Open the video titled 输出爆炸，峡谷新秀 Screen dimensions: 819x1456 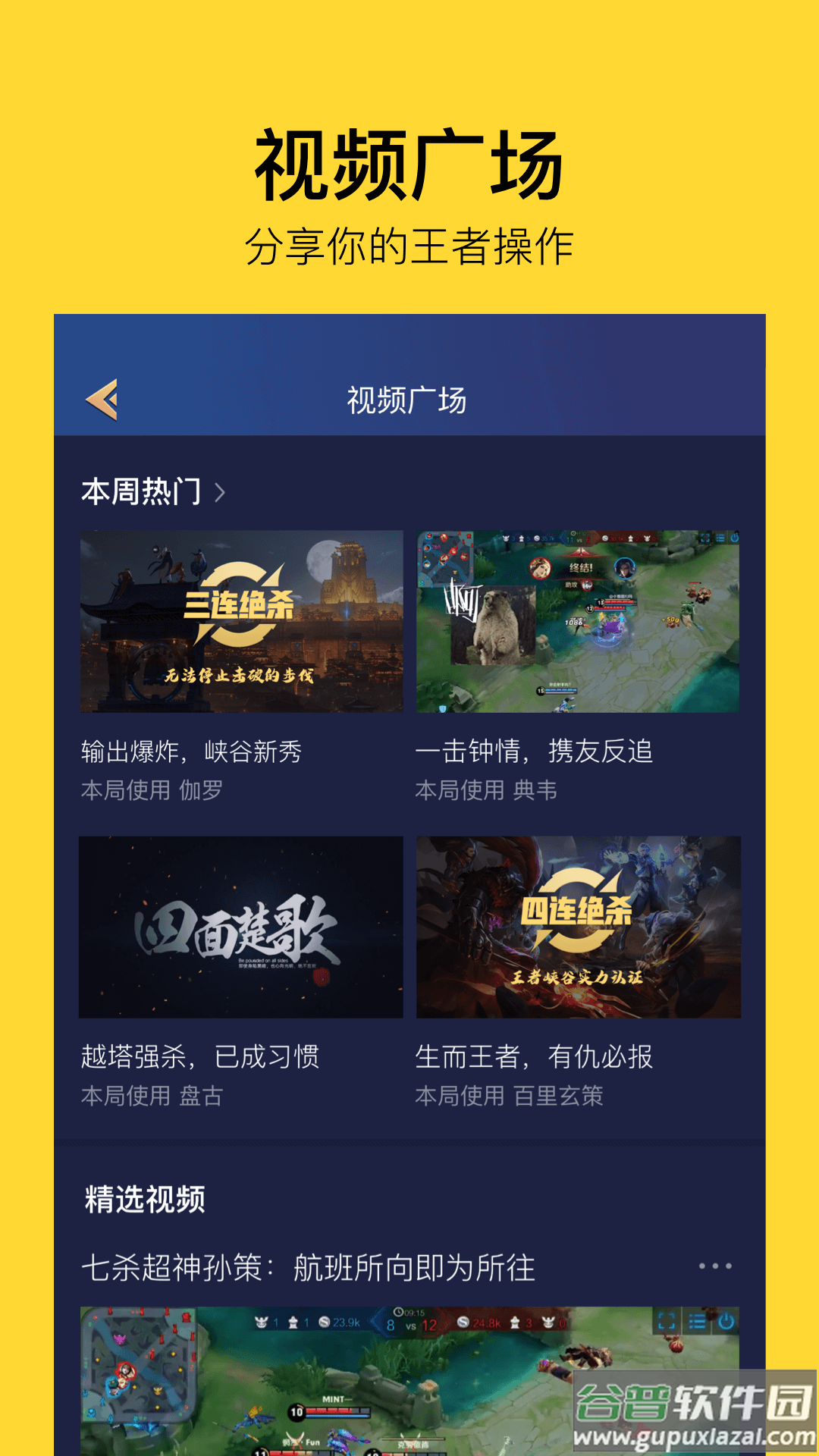point(243,622)
